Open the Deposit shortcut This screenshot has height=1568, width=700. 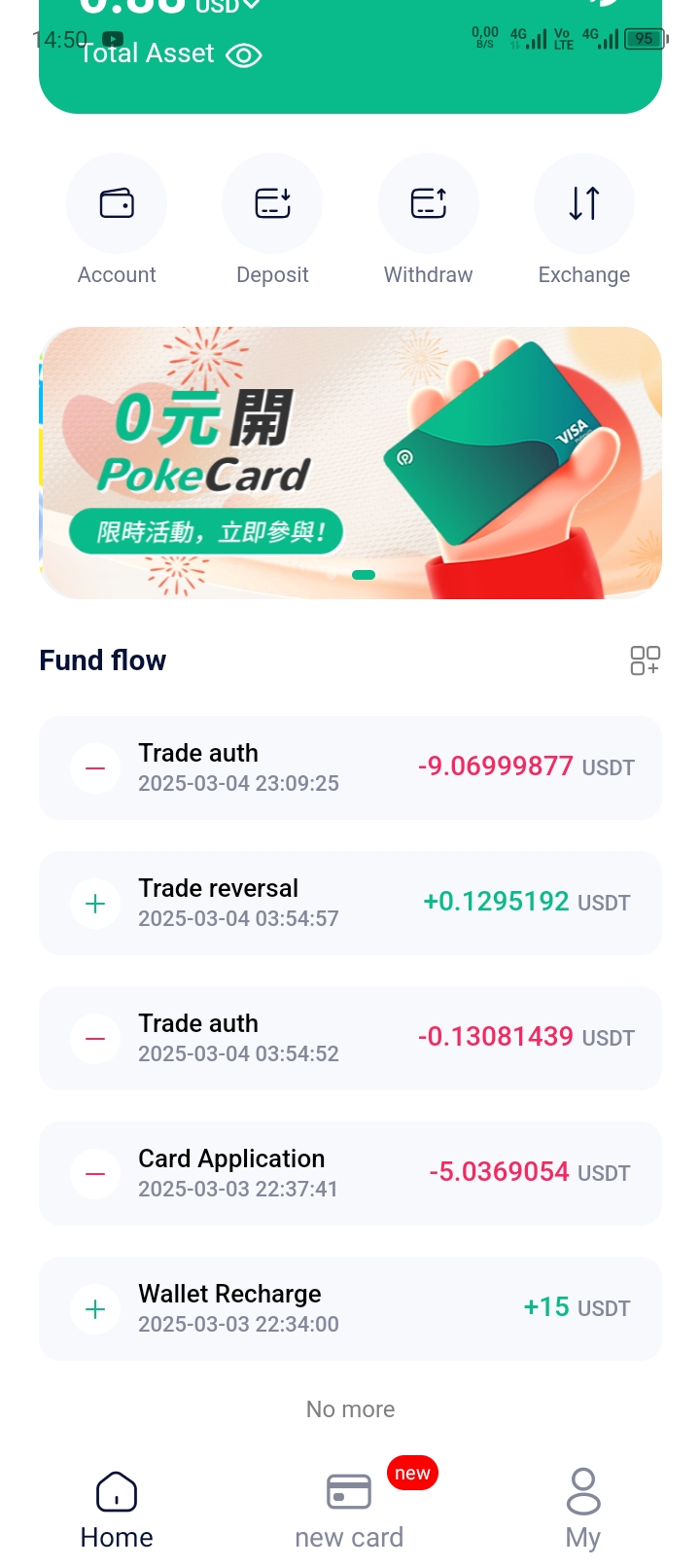(272, 204)
